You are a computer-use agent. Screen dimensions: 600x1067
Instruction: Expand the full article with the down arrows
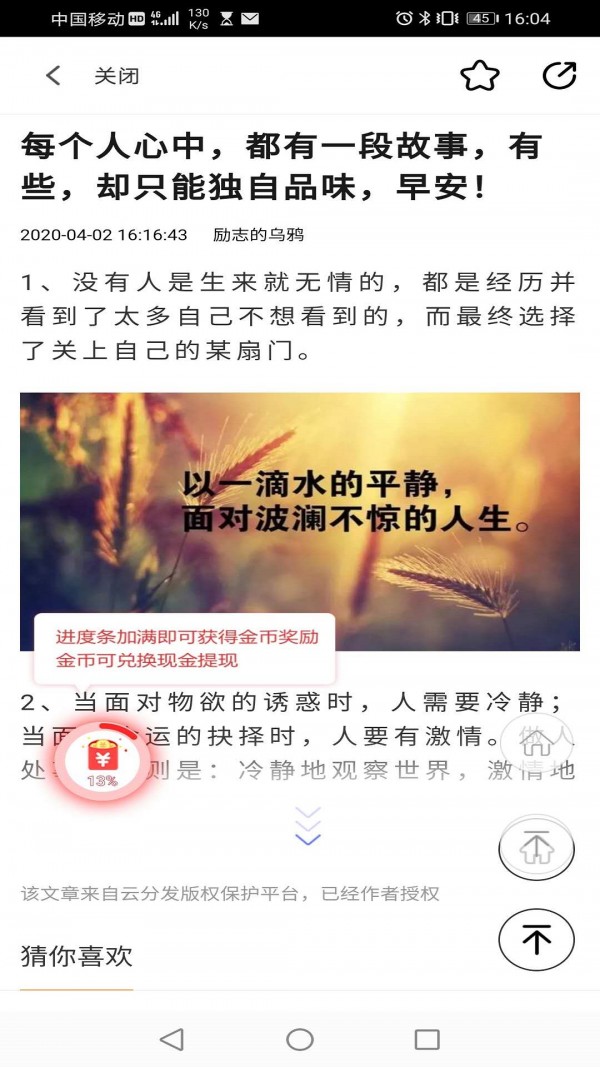coord(308,826)
